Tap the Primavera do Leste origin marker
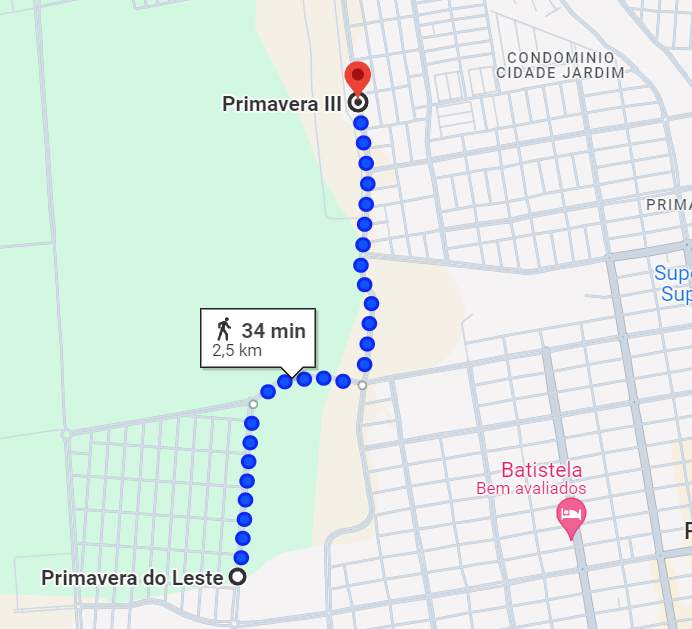Image resolution: width=692 pixels, height=629 pixels. click(237, 577)
